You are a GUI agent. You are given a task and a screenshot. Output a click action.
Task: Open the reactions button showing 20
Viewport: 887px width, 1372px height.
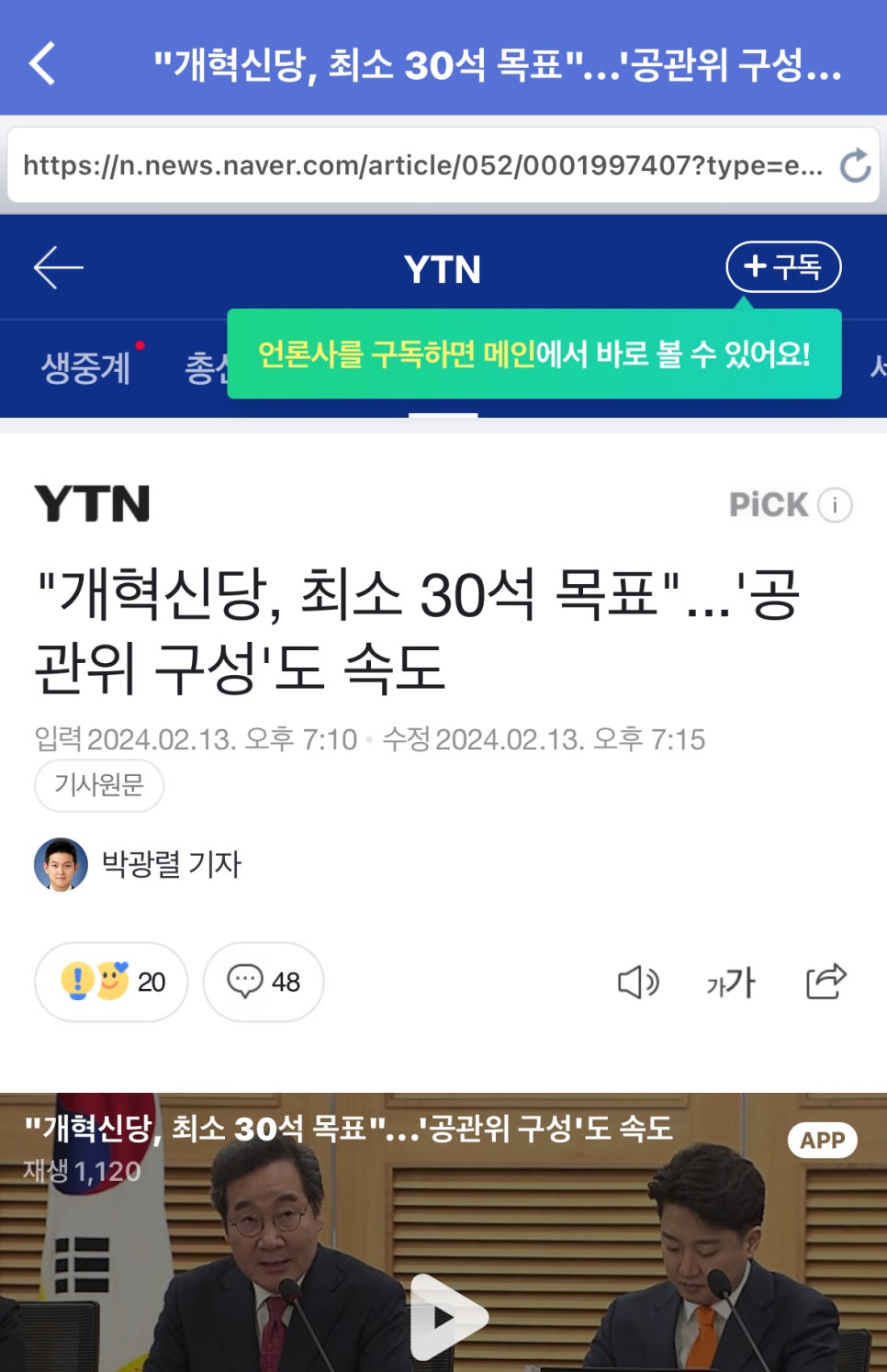click(111, 982)
